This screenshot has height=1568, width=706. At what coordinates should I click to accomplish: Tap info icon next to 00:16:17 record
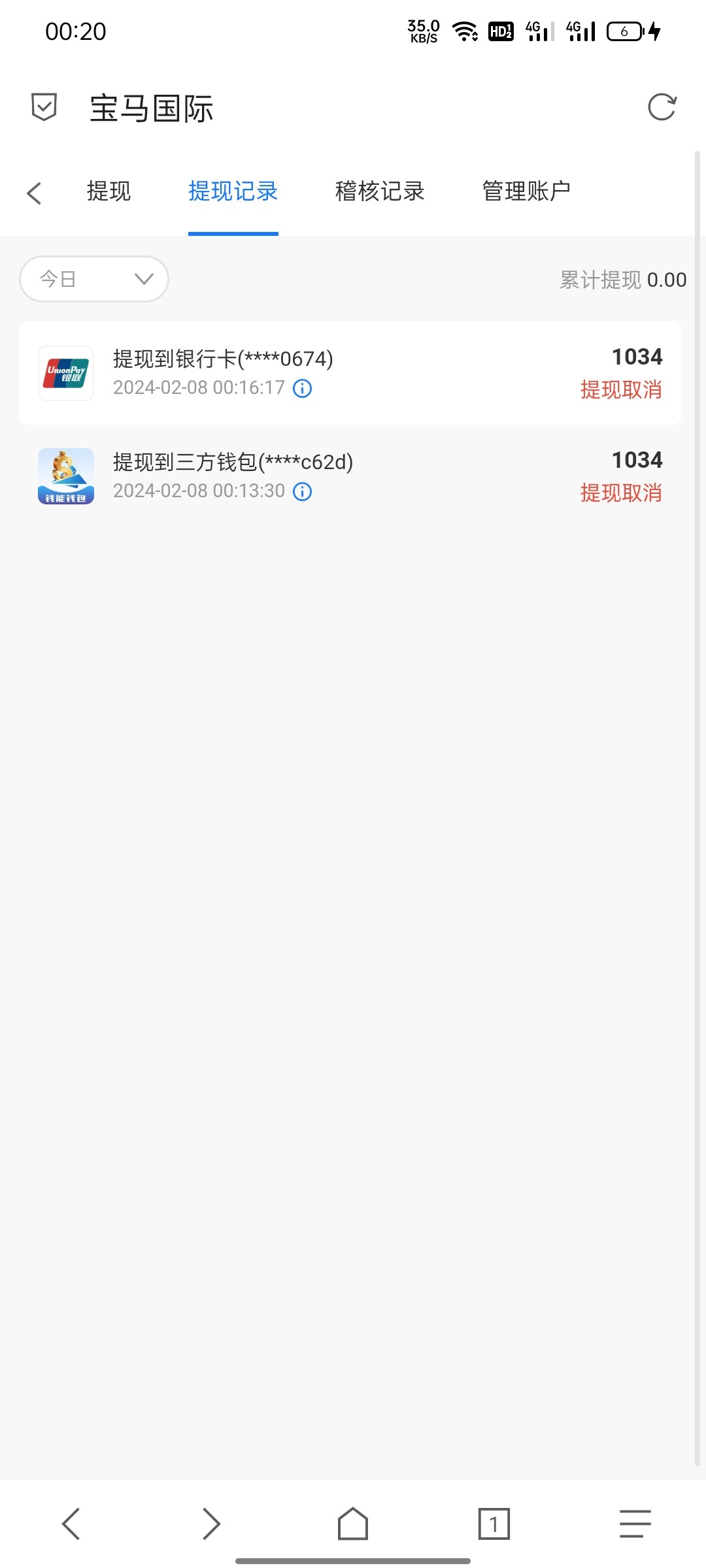pos(302,389)
